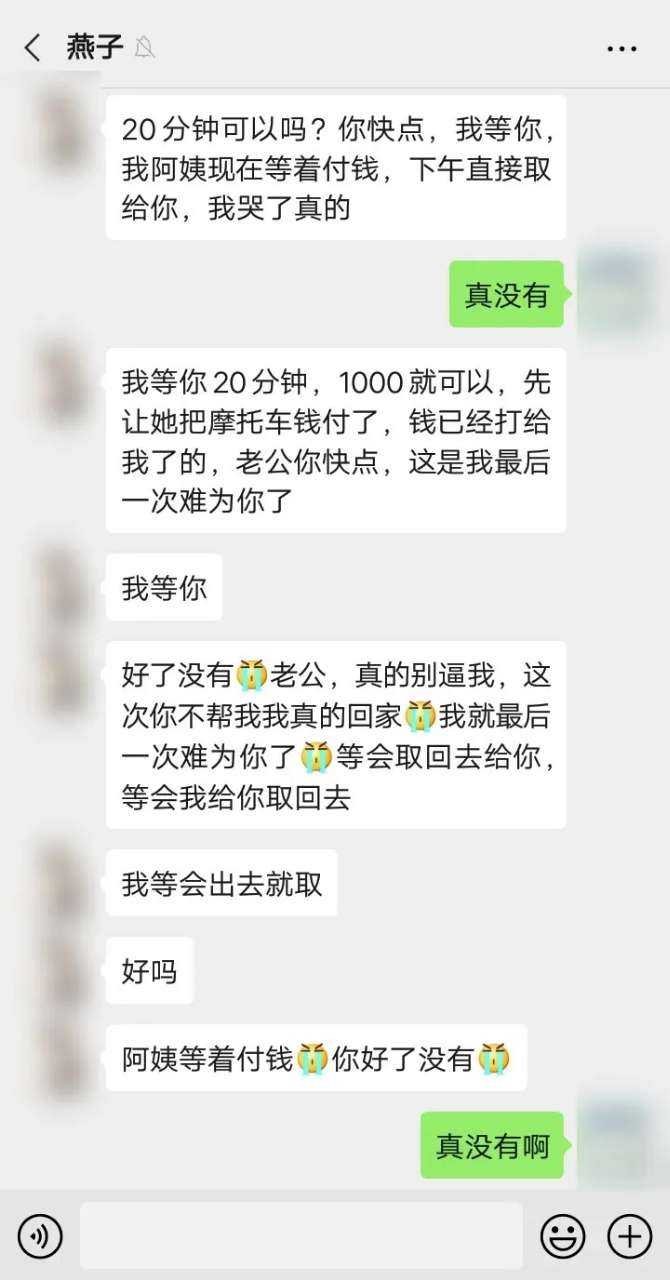This screenshot has width=670, height=1280.
Task: Open the plus attachments menu
Action: click(630, 1237)
